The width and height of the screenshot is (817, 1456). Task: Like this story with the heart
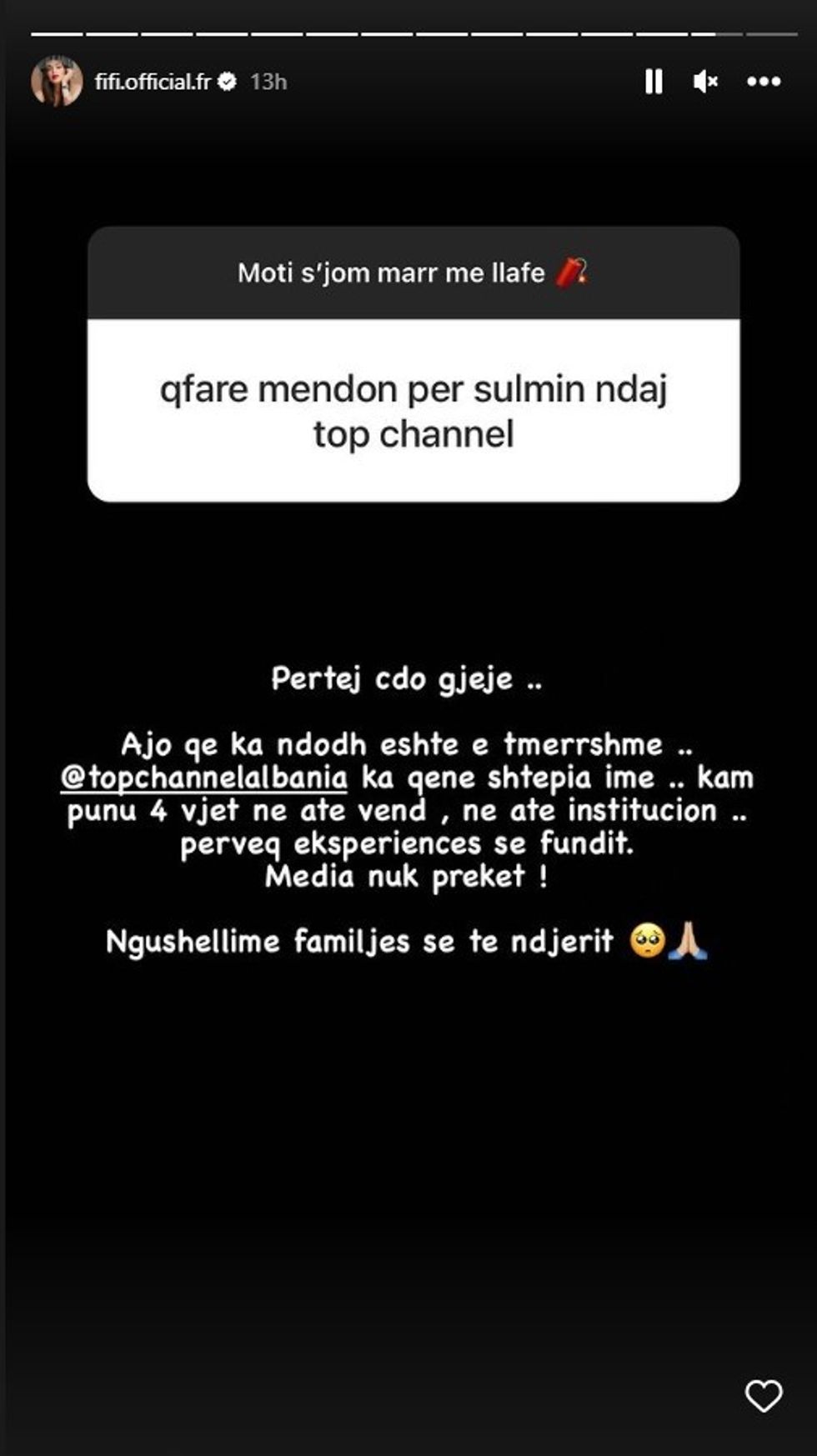(764, 1396)
